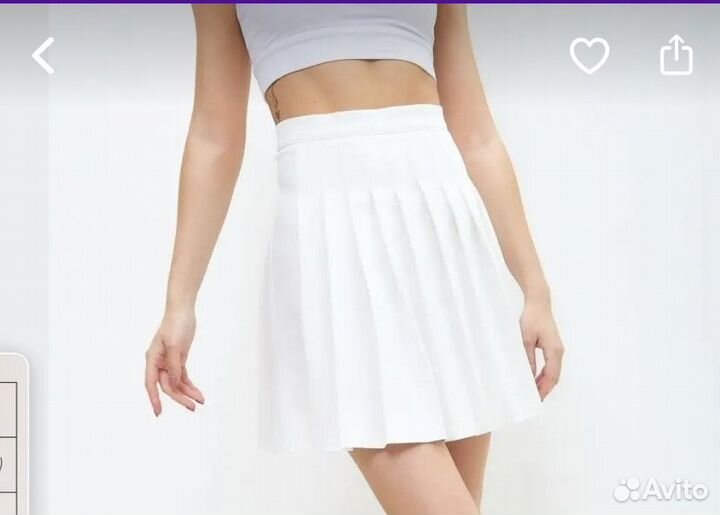Share this skirt listing
Screen dimensions: 720x515
676,55
